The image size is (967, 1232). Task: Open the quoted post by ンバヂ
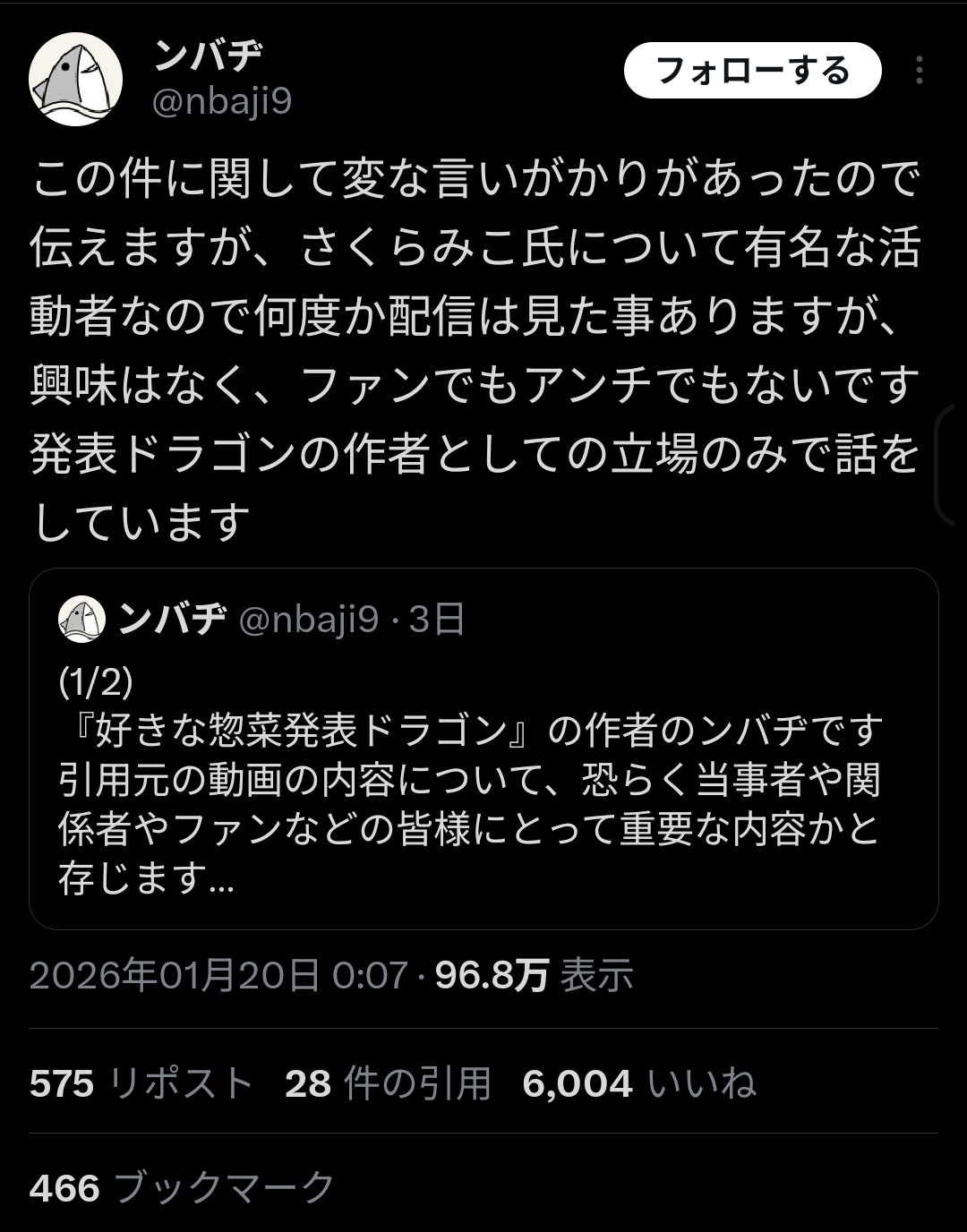pyautogui.click(x=483, y=749)
